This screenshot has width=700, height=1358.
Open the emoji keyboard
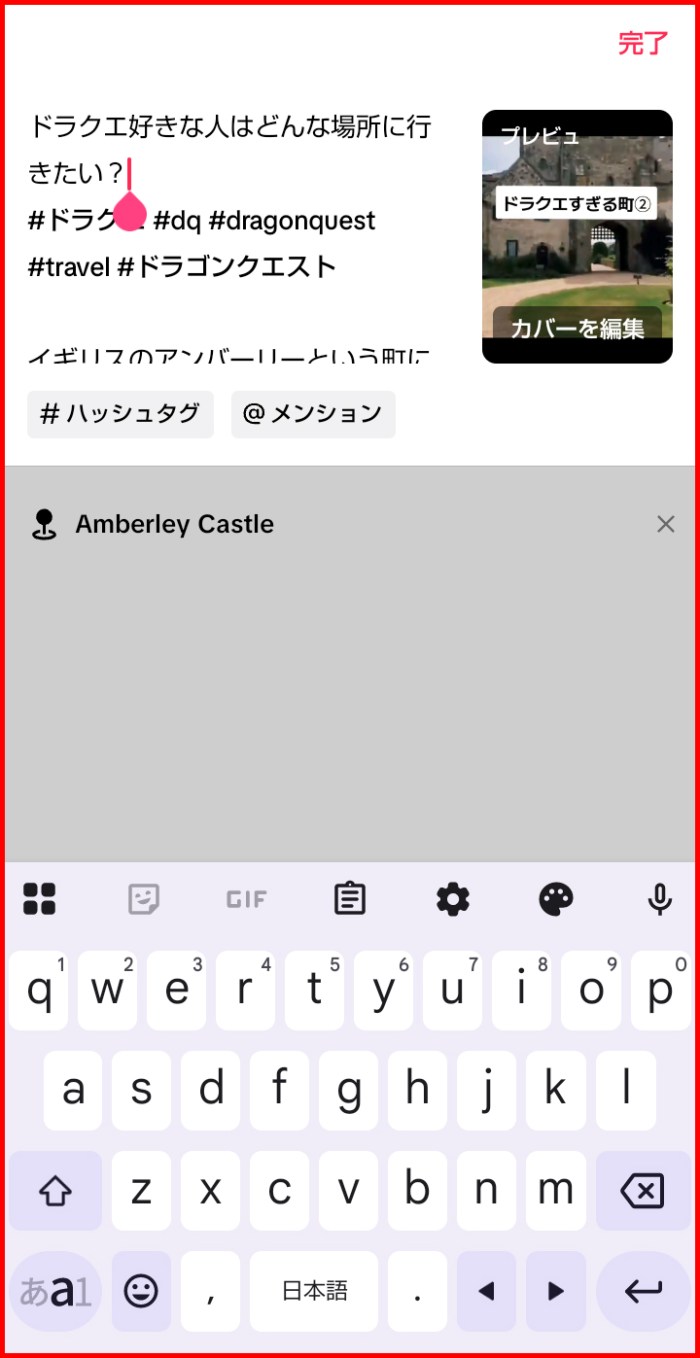click(x=141, y=1291)
